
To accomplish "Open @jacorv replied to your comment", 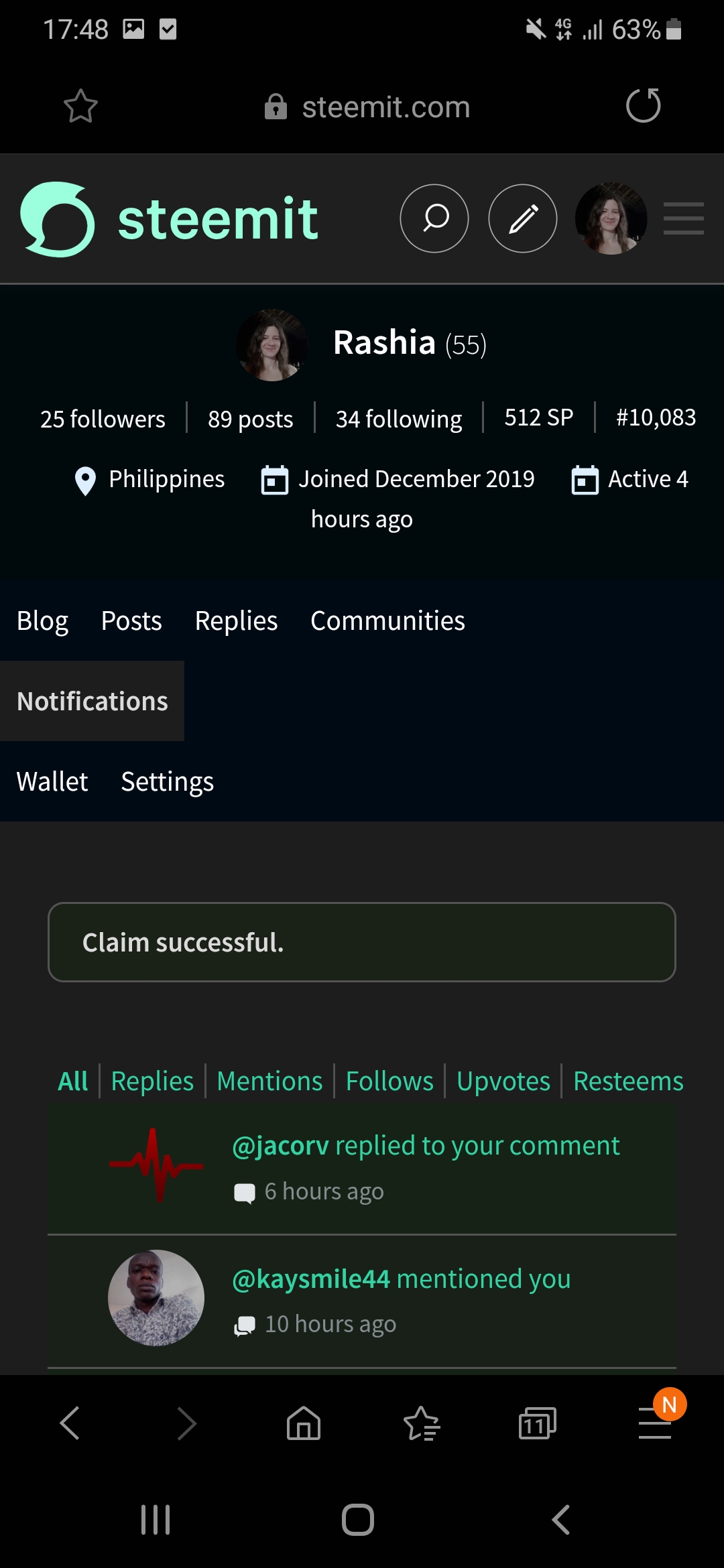I will pos(425,1146).
